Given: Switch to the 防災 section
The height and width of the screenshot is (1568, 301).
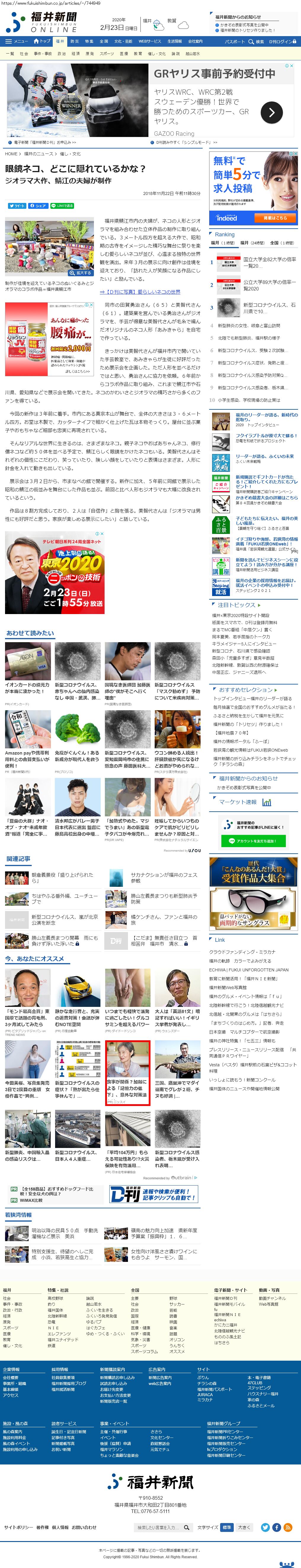Looking at the screenshot, I should point(74,41).
